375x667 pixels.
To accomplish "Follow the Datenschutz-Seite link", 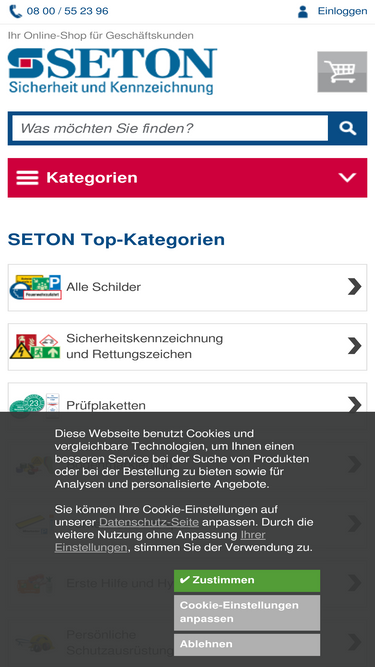I will [x=149, y=522].
